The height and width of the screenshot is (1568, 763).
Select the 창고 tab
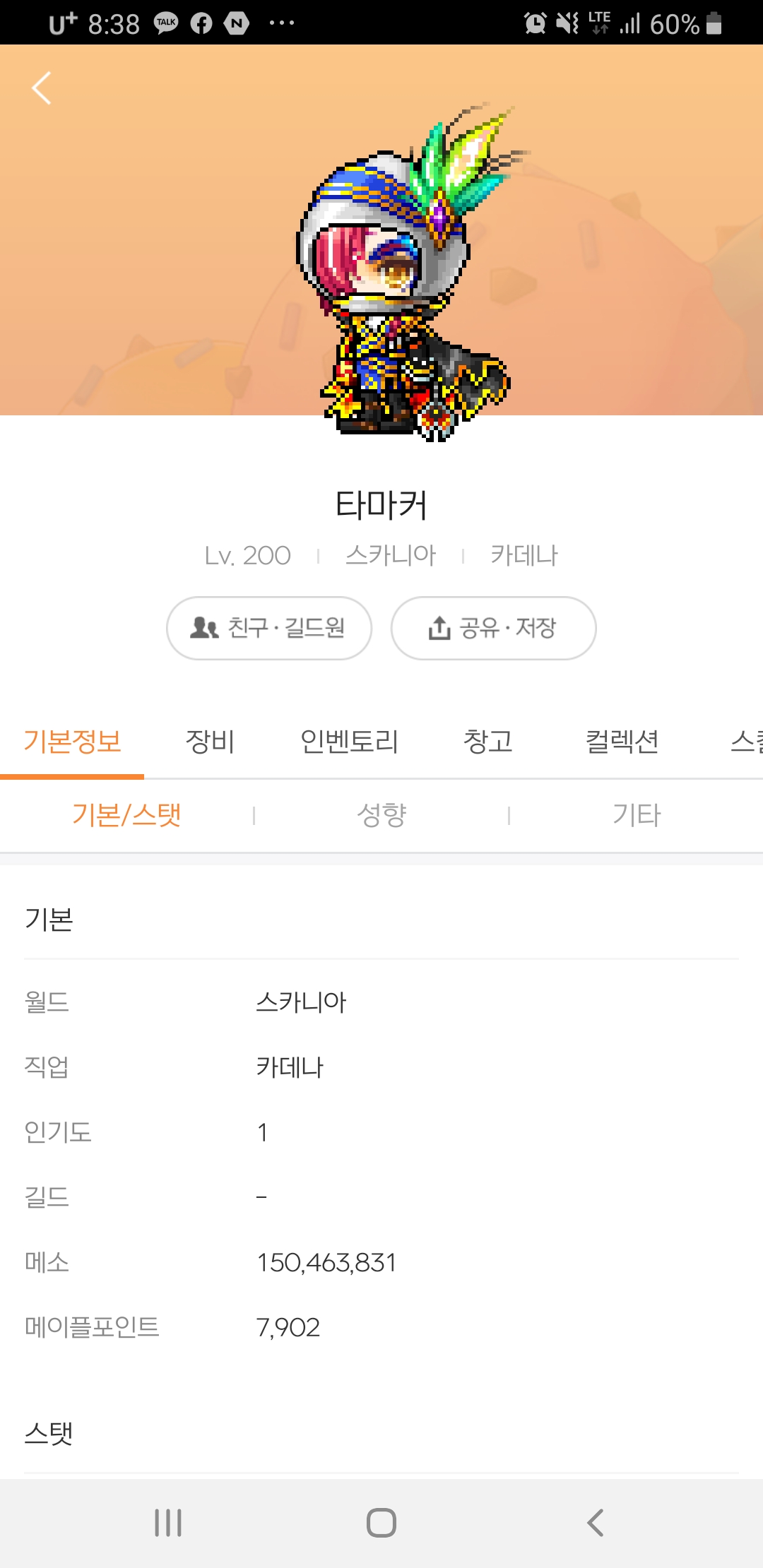coord(487,742)
